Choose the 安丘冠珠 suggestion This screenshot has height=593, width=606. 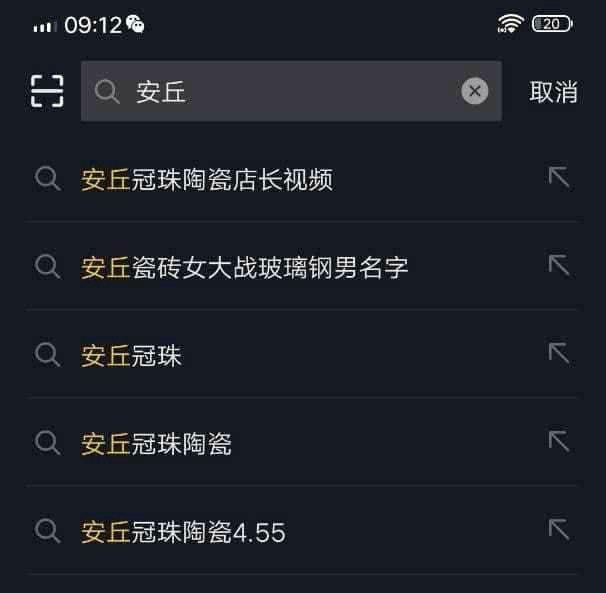click(x=132, y=355)
